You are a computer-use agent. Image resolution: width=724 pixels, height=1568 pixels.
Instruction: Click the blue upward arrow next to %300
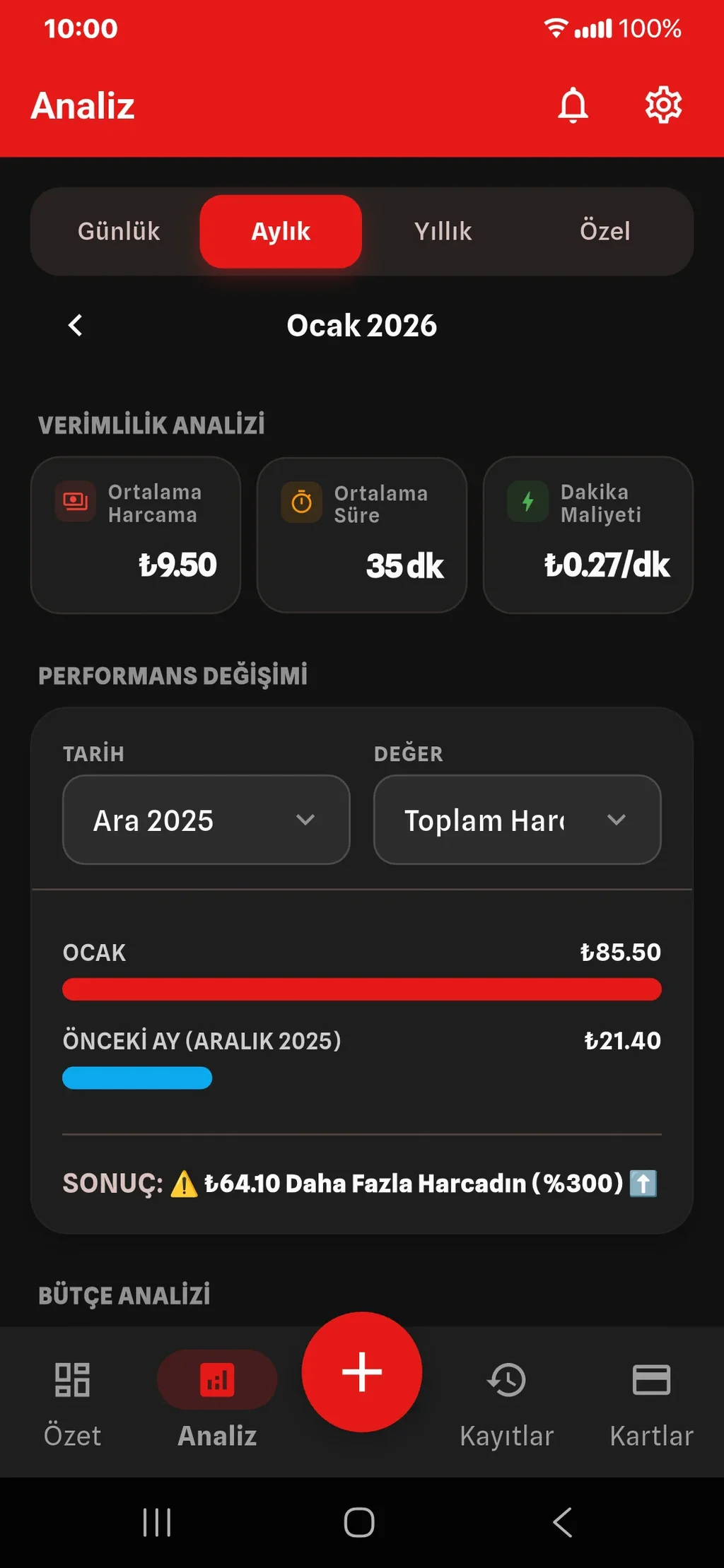(x=642, y=1183)
